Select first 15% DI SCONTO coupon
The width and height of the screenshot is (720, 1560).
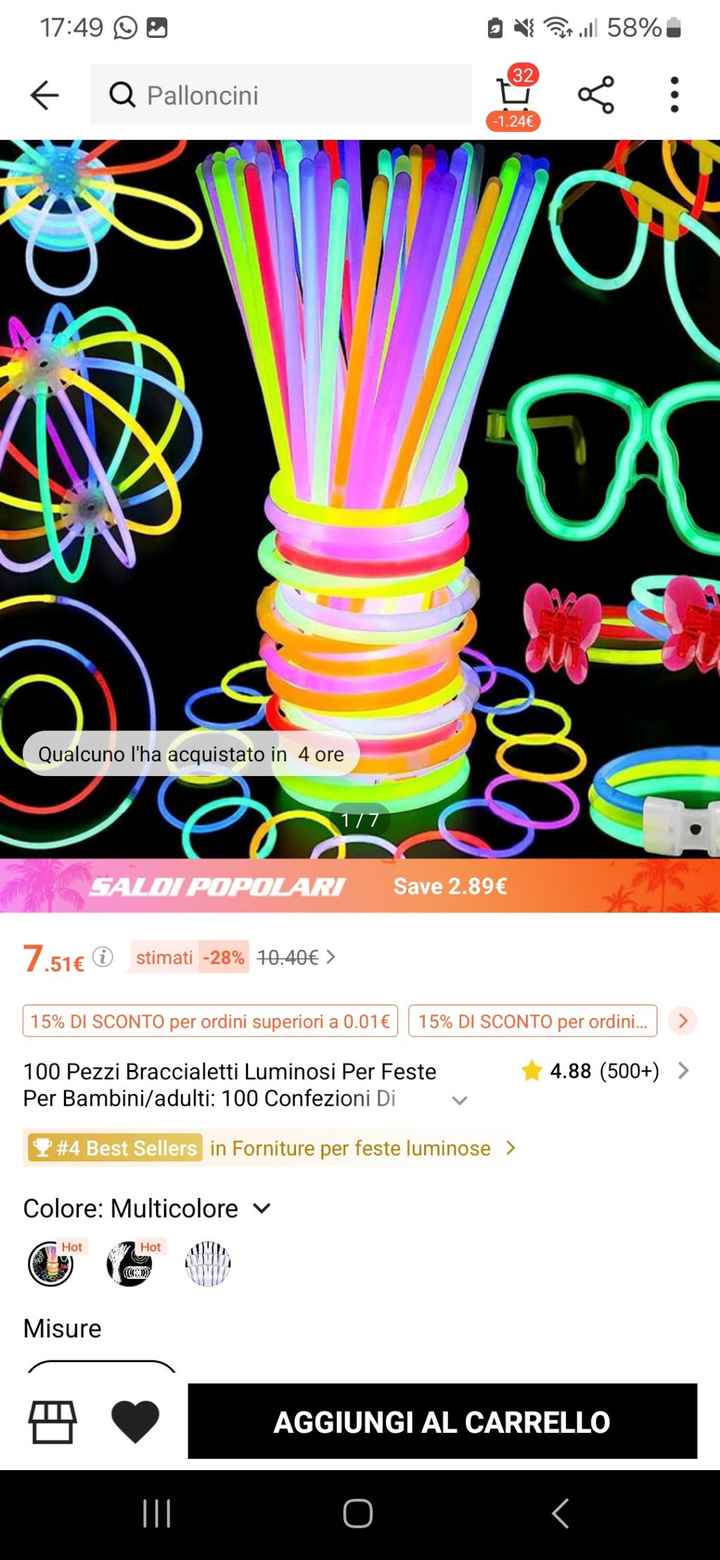tap(210, 1021)
